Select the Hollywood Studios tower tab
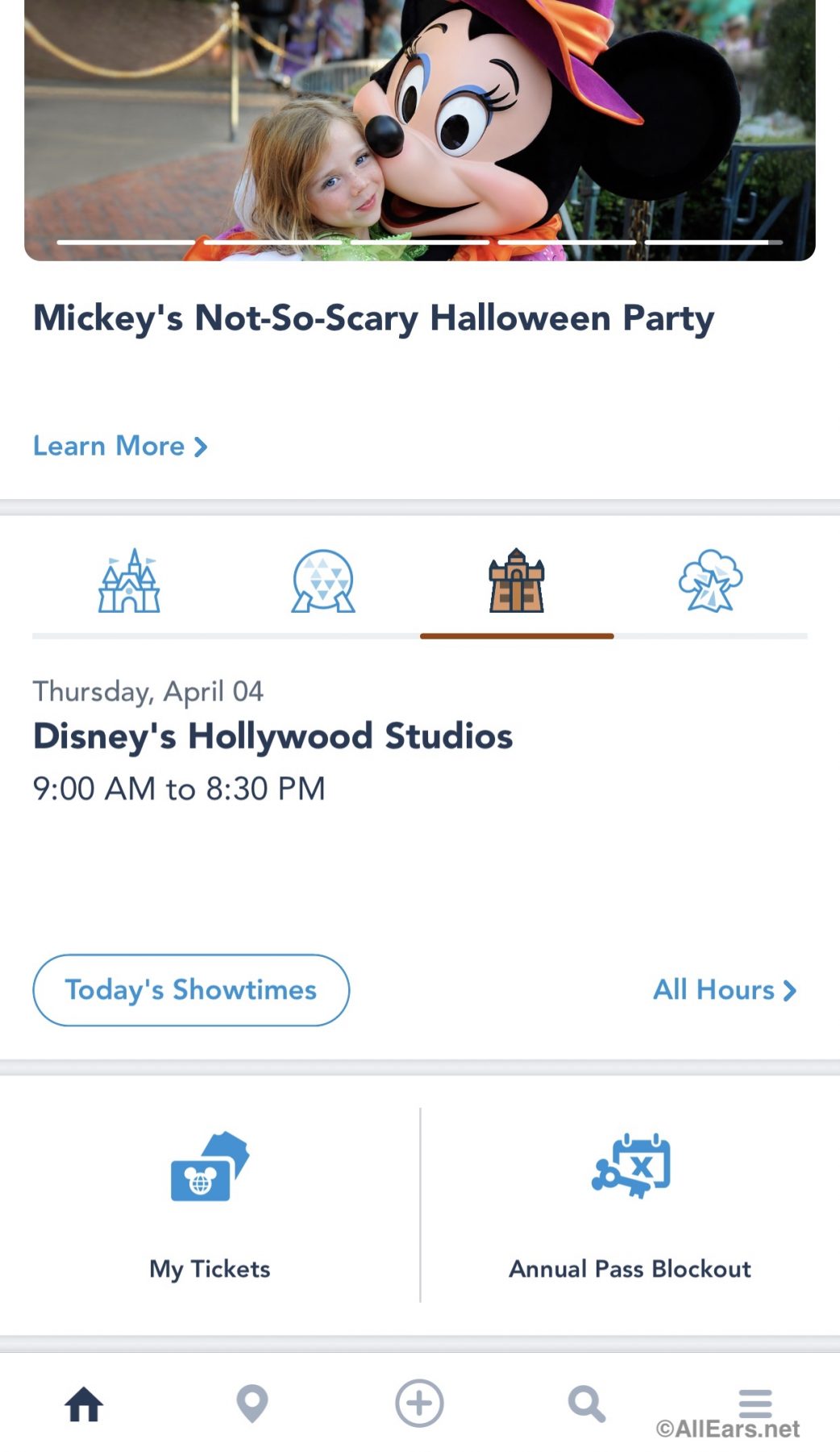Image resolution: width=840 pixels, height=1452 pixels. tap(517, 580)
